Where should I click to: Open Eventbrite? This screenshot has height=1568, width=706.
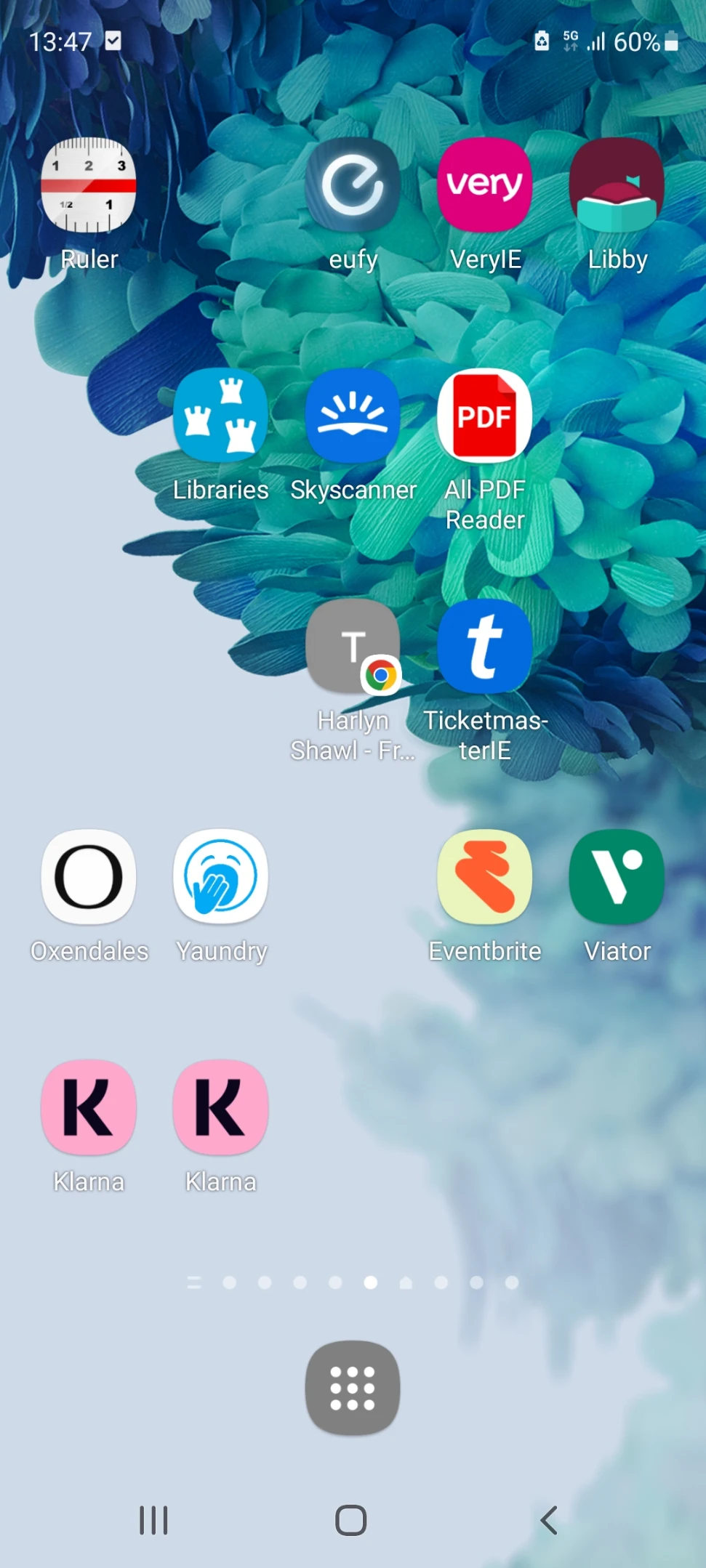pos(484,877)
